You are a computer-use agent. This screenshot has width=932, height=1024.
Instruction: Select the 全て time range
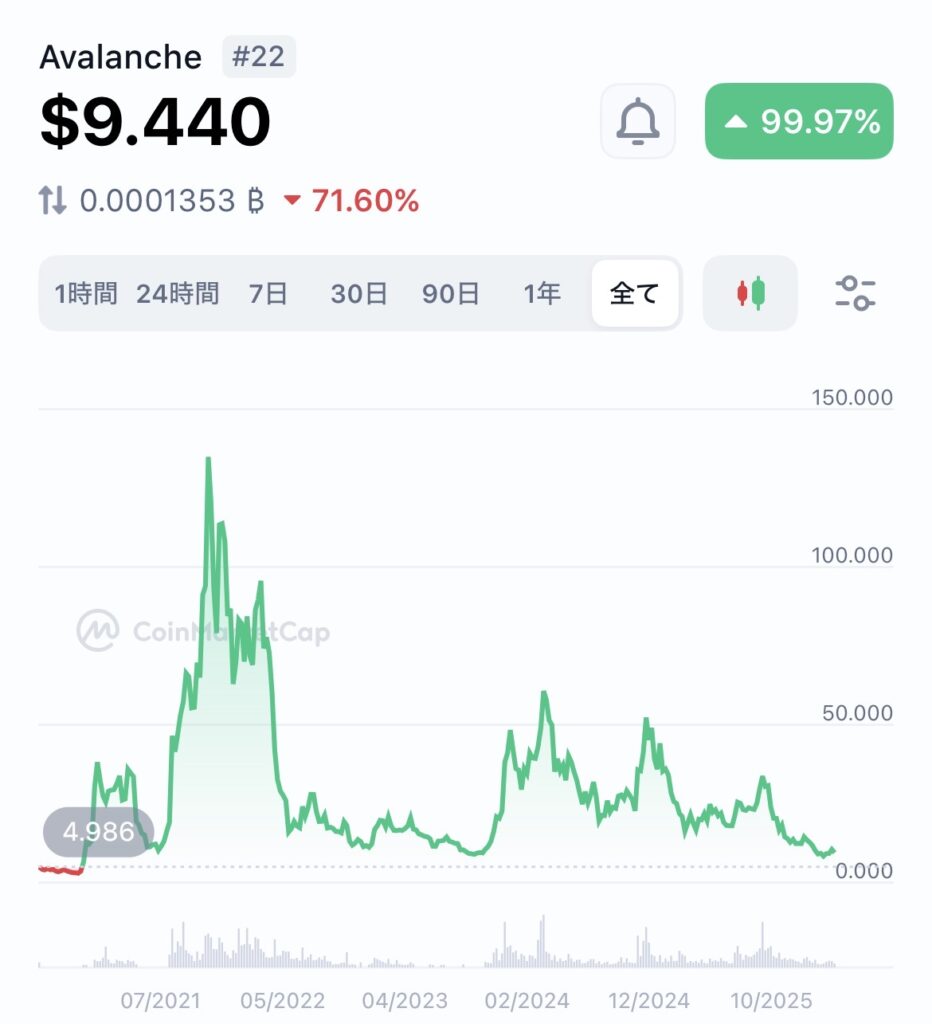[635, 293]
